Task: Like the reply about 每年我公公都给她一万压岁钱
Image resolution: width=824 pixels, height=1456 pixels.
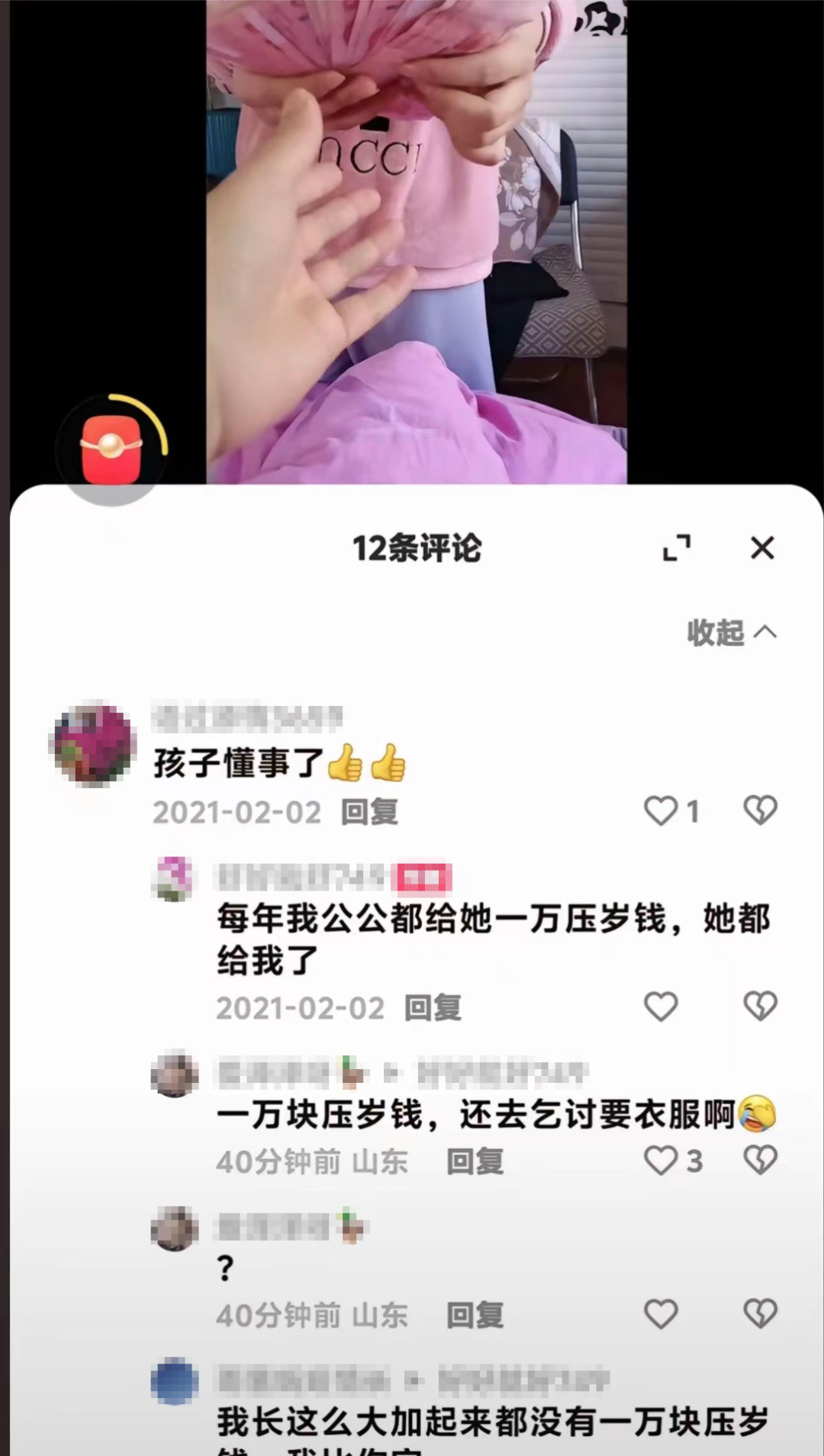Action: [x=661, y=1007]
